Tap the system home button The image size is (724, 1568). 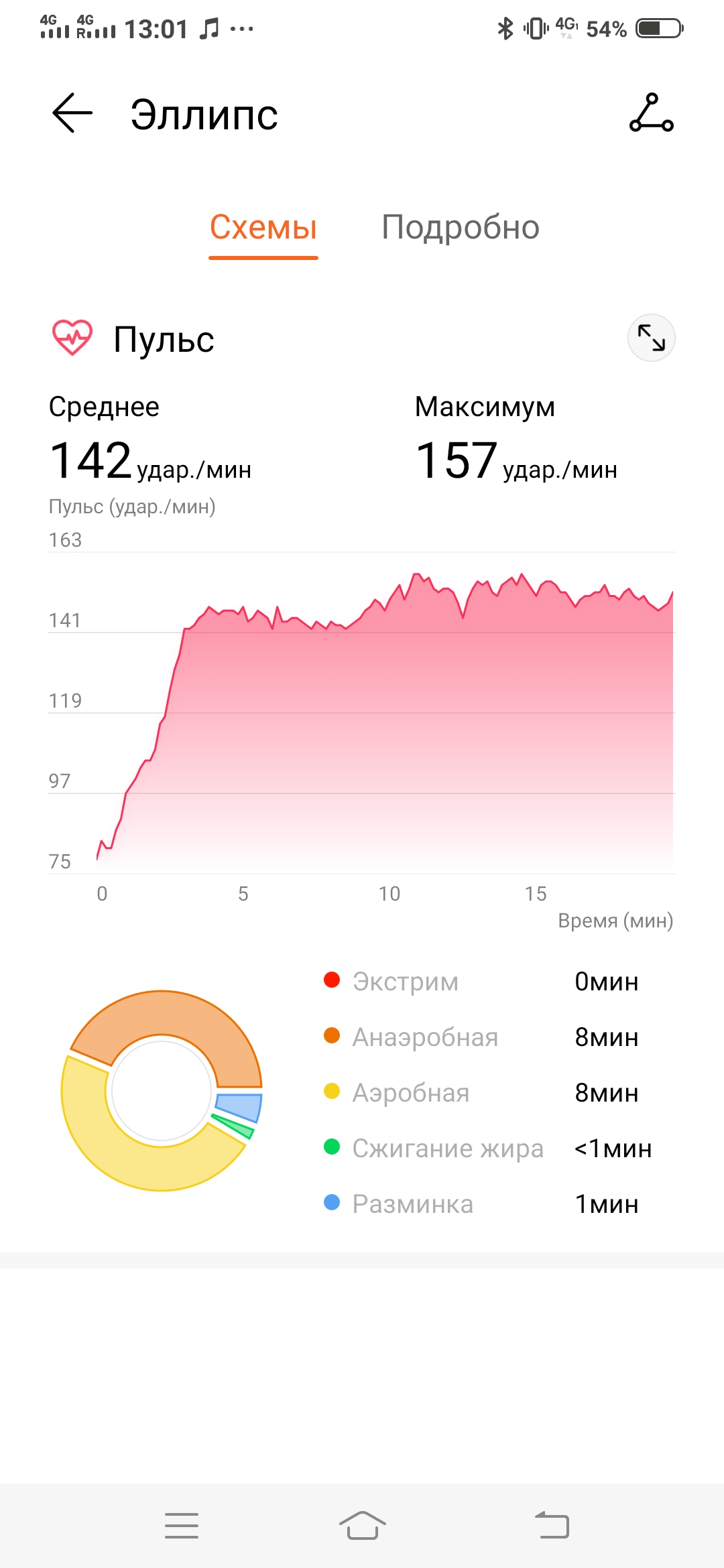pos(362,1525)
